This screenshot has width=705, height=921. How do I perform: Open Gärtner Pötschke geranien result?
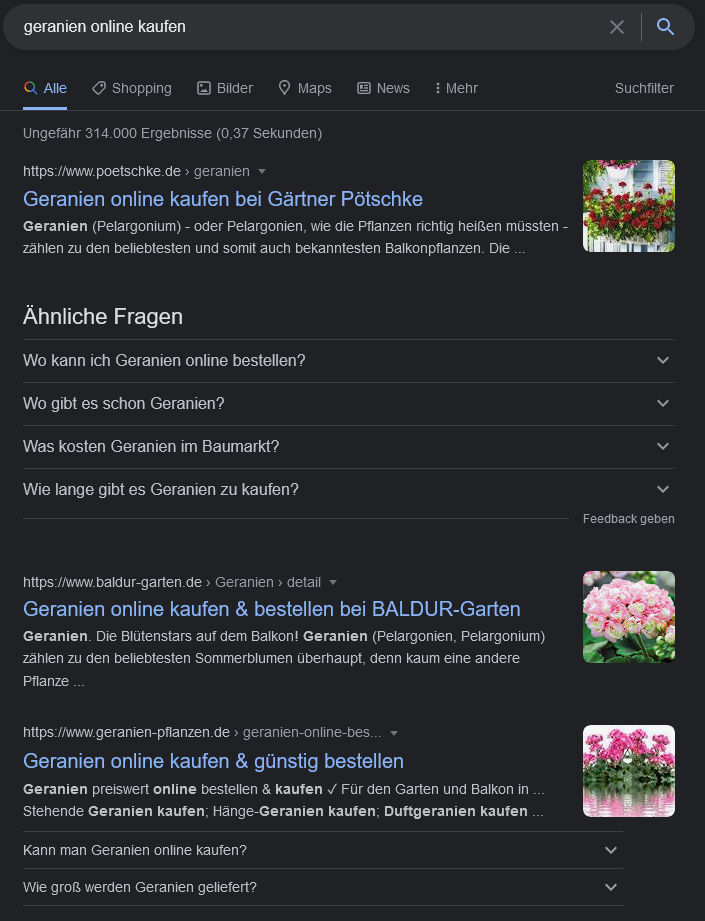tap(223, 198)
